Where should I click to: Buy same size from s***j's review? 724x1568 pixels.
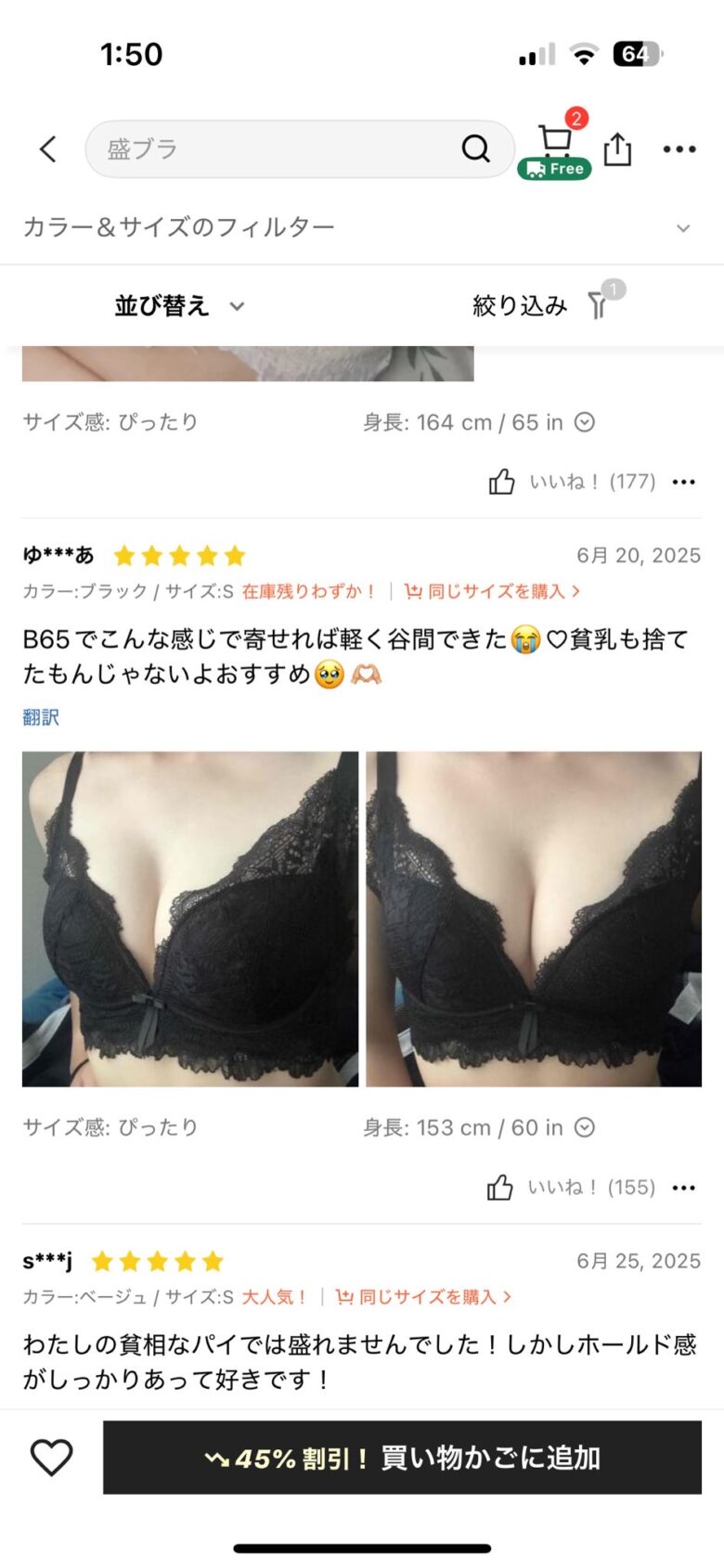(x=423, y=1296)
